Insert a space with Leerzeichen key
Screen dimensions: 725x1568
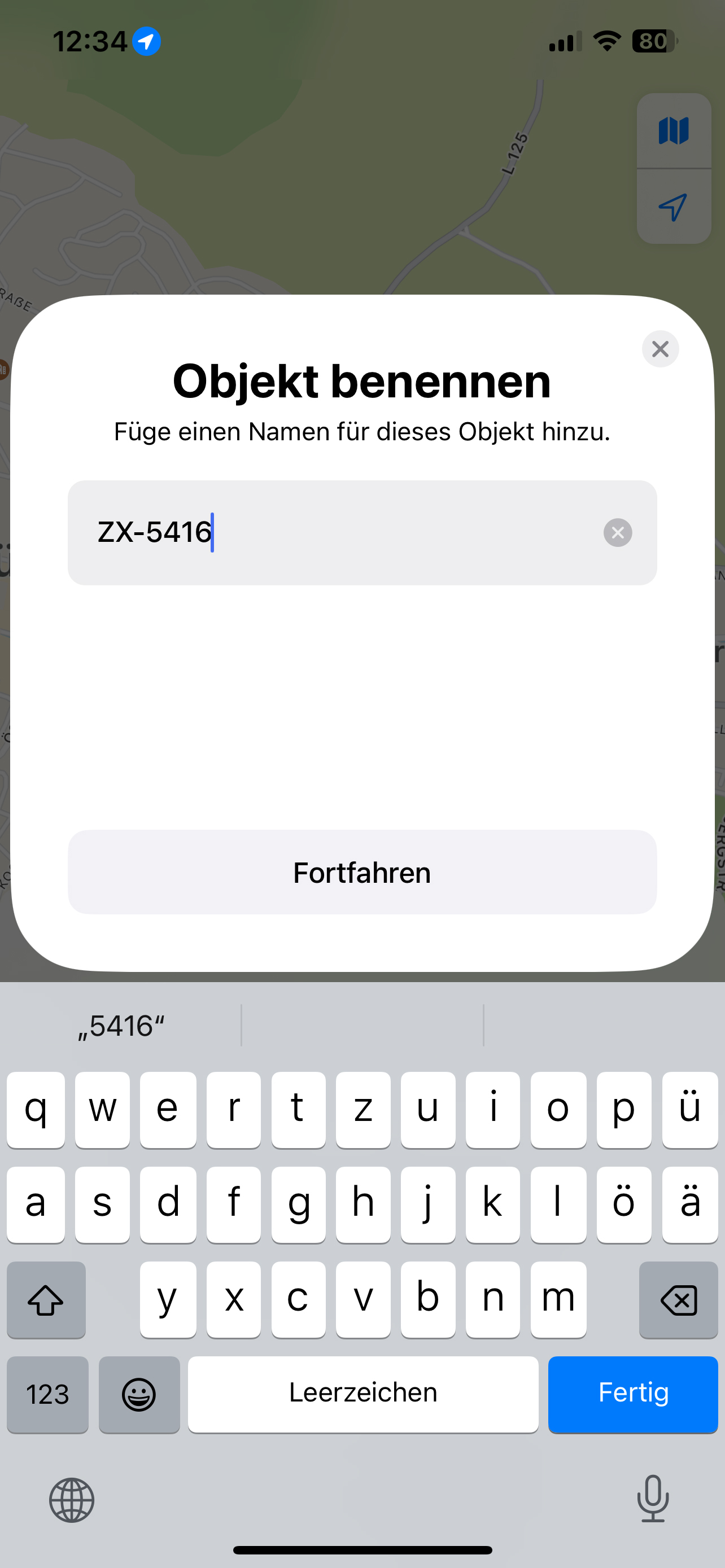click(363, 1394)
